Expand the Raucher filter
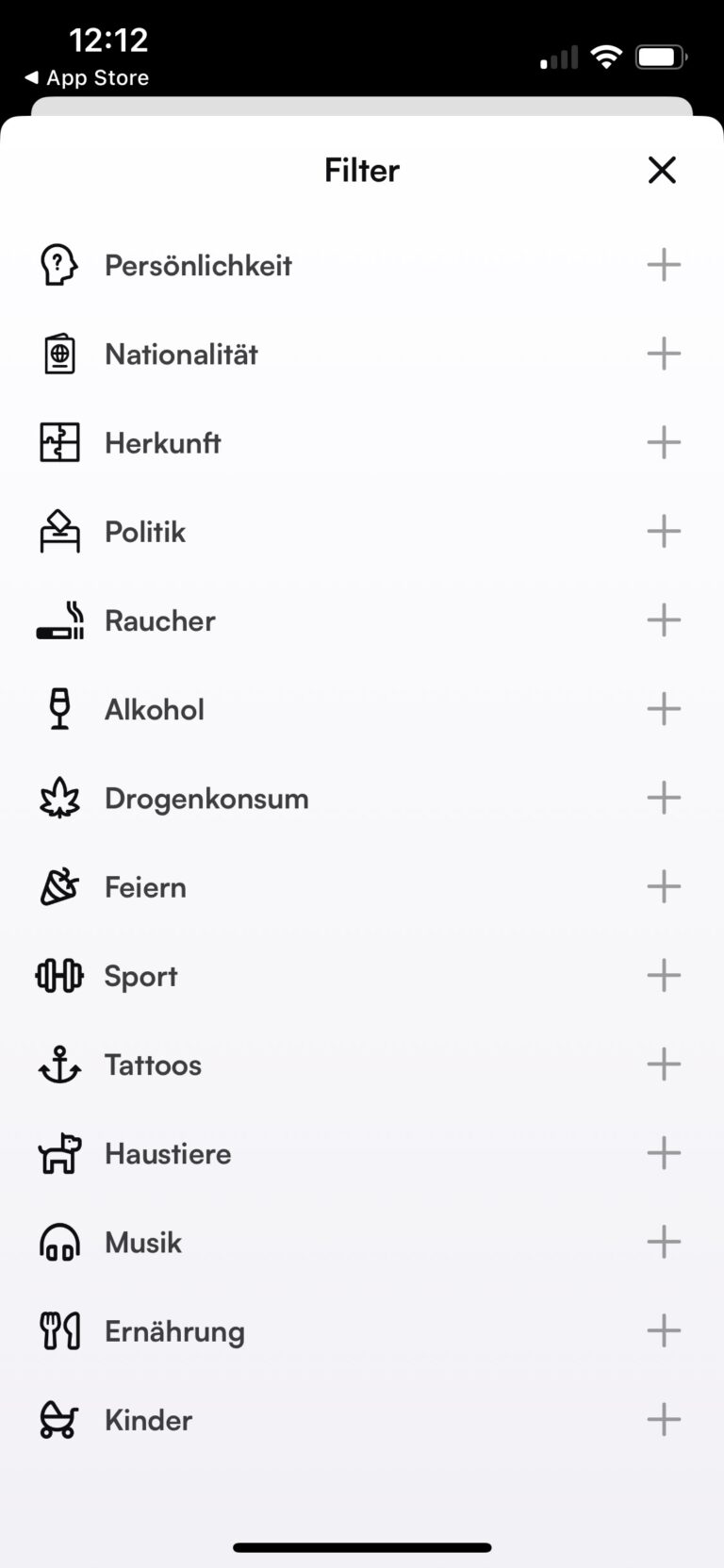This screenshot has width=724, height=1568. [x=664, y=619]
